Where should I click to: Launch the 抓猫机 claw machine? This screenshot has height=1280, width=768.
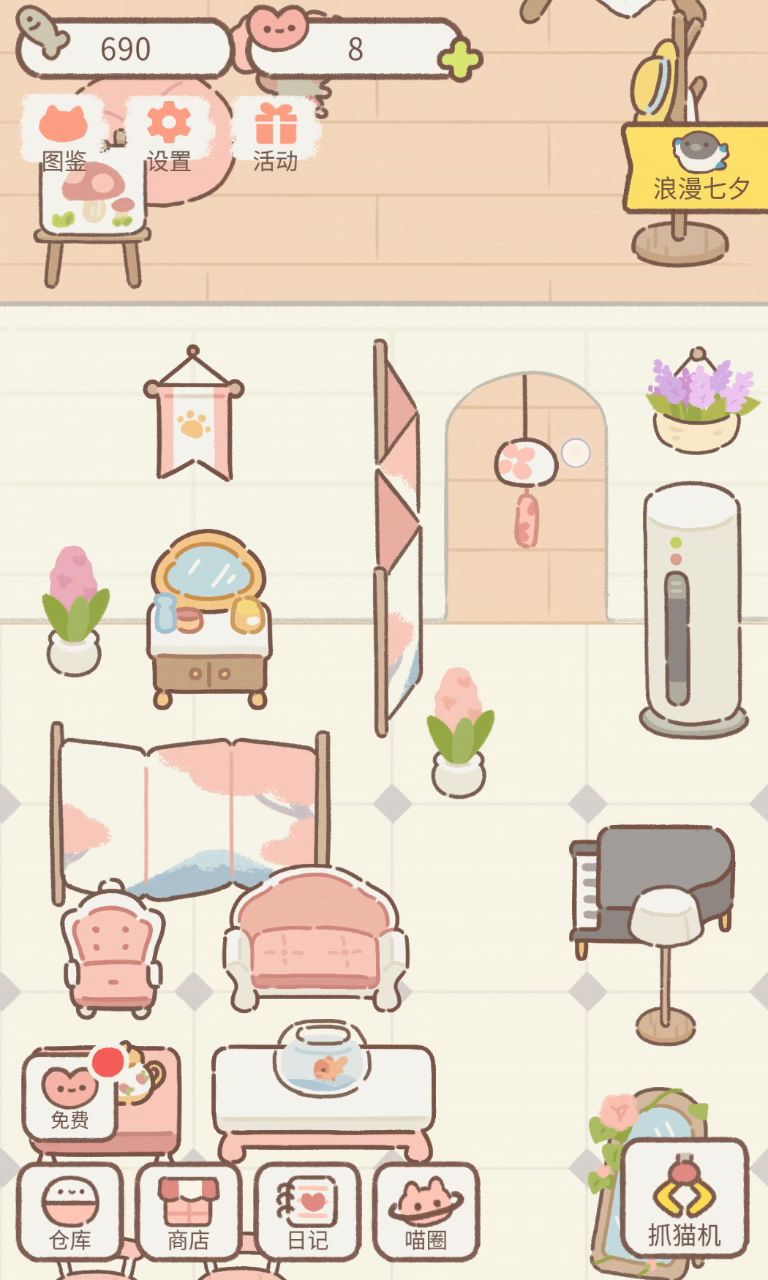pos(685,1198)
